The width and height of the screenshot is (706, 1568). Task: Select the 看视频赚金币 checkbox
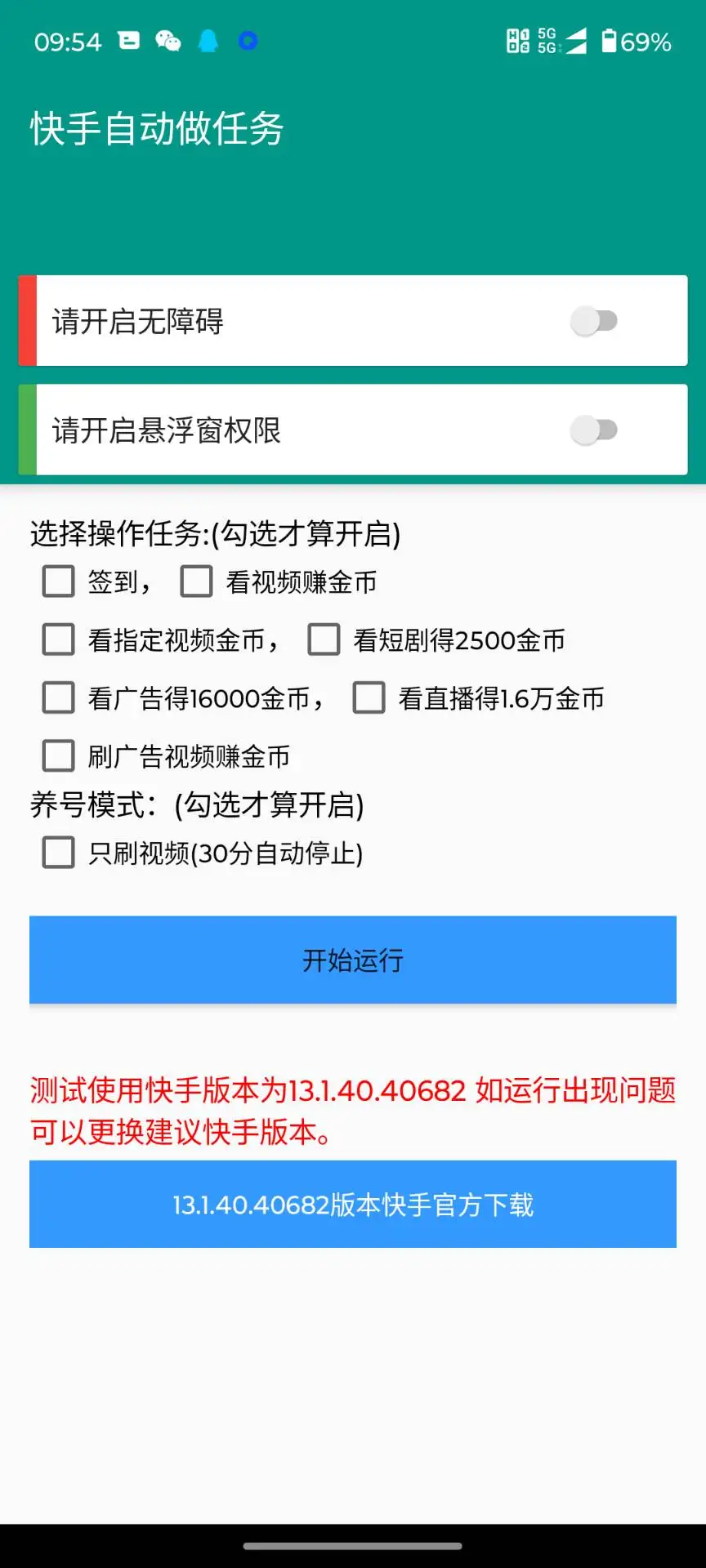click(x=197, y=582)
